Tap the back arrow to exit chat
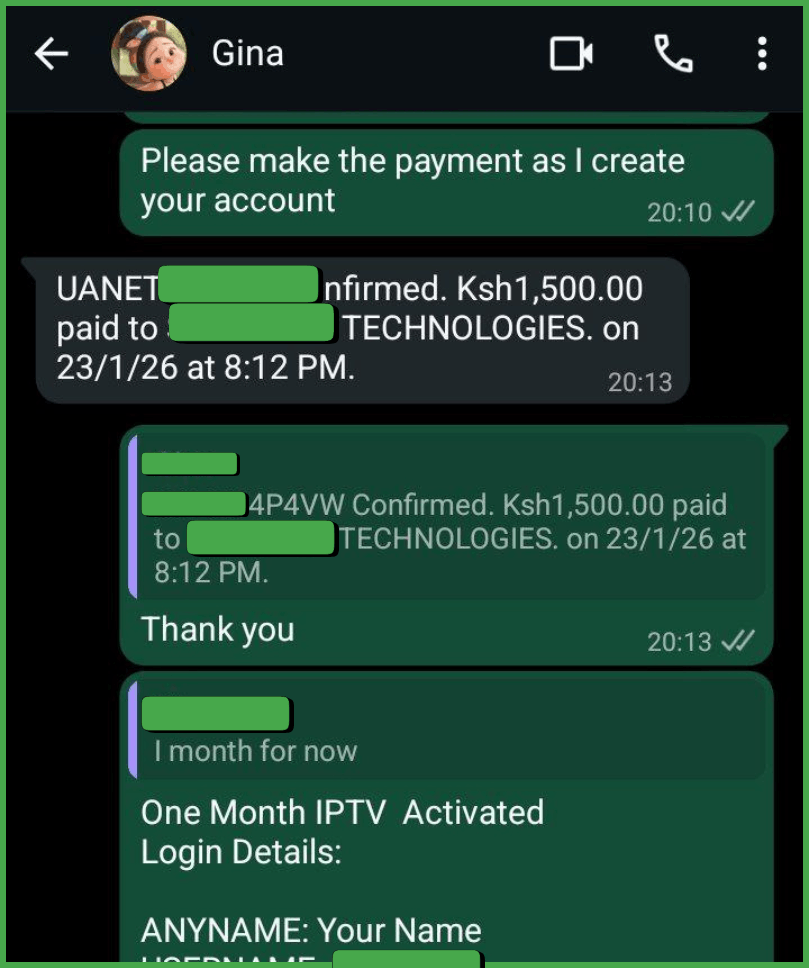 point(50,55)
